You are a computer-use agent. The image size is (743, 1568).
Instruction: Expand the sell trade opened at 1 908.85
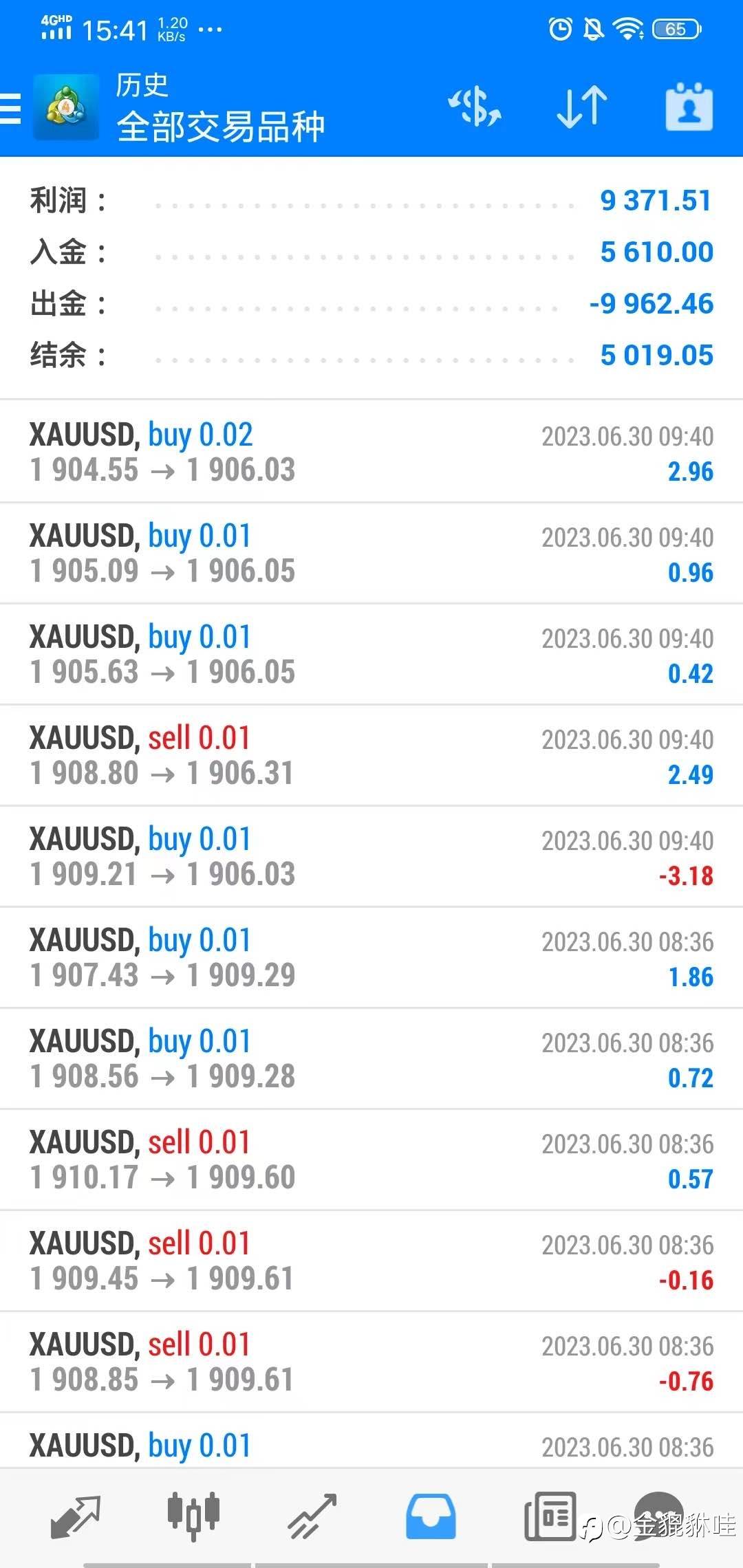click(x=371, y=1362)
